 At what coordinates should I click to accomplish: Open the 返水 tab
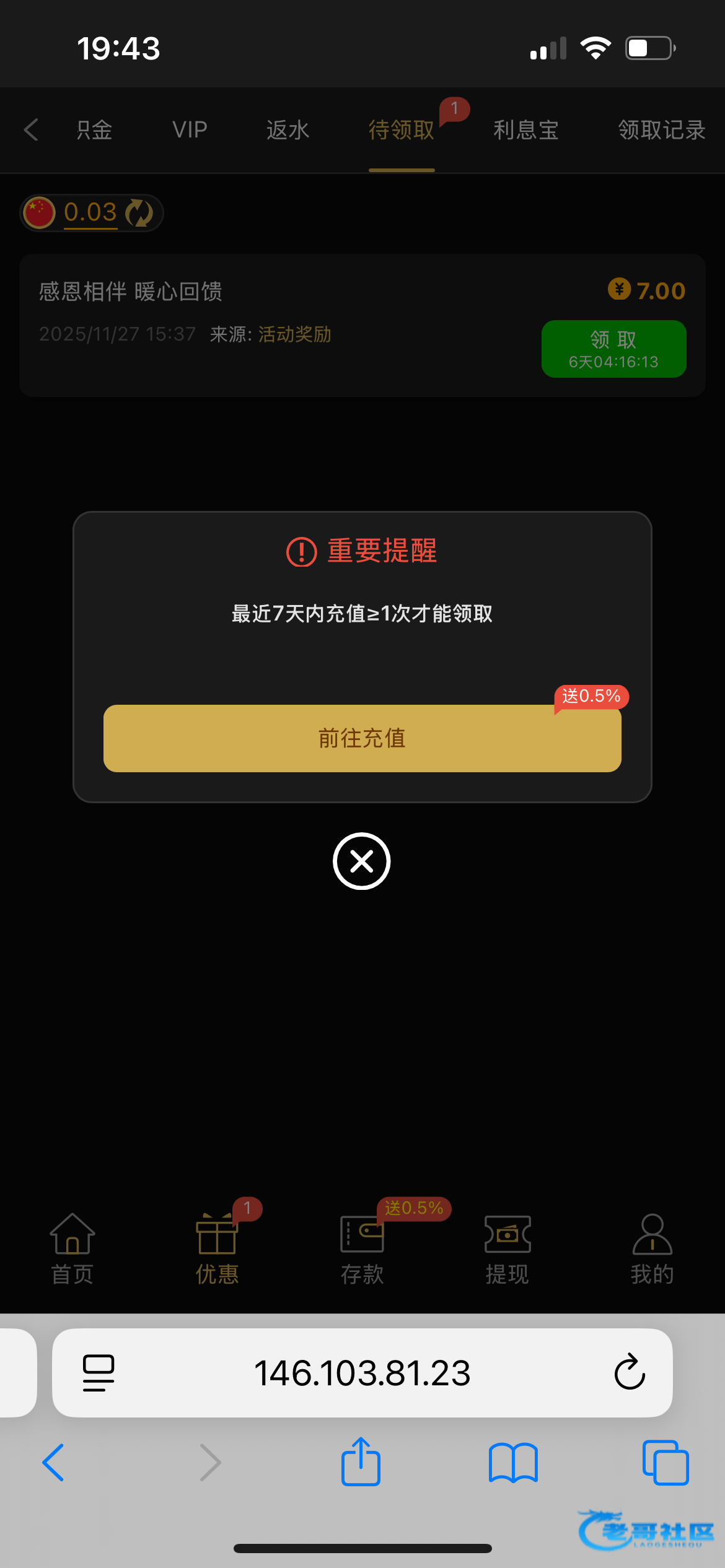click(x=288, y=130)
